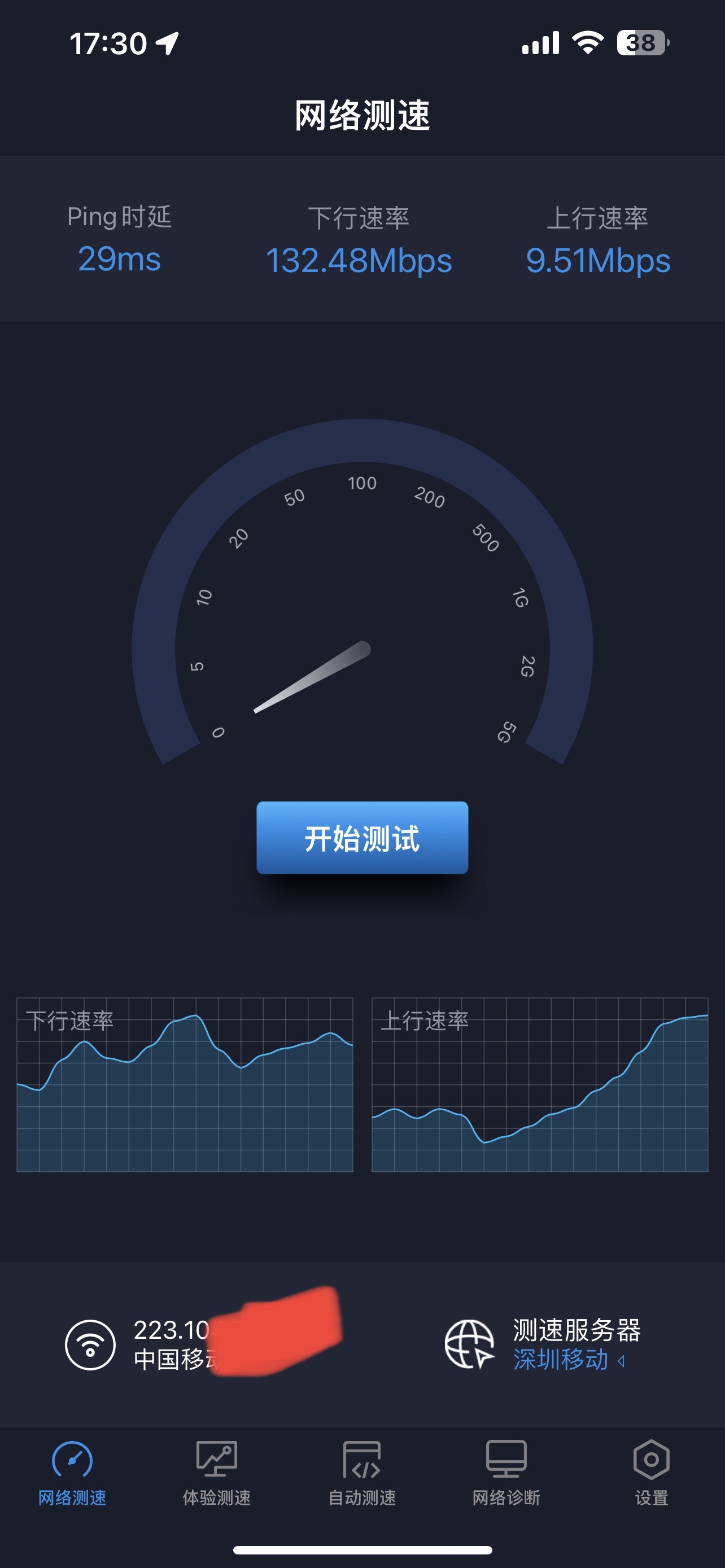Image resolution: width=725 pixels, height=1568 pixels.
Task: Select the 网络测速 tab
Action: pos(72,1472)
